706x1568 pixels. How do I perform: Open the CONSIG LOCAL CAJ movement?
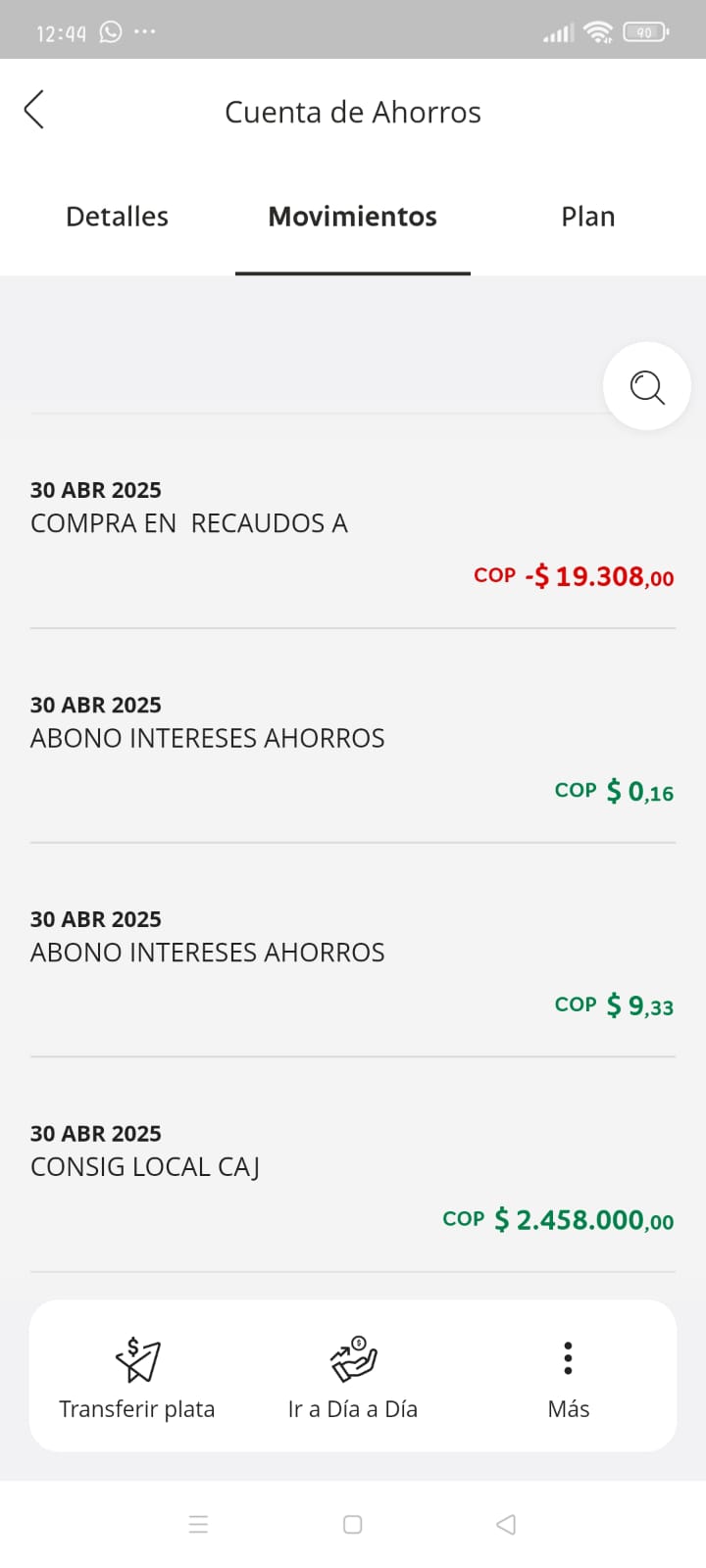point(352,1179)
